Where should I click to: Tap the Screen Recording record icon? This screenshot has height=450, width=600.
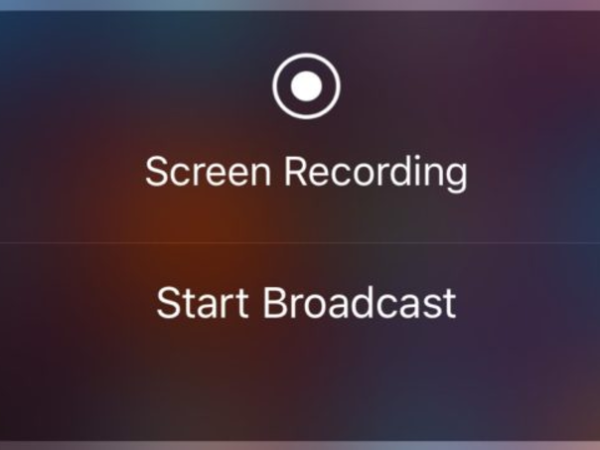click(x=306, y=87)
